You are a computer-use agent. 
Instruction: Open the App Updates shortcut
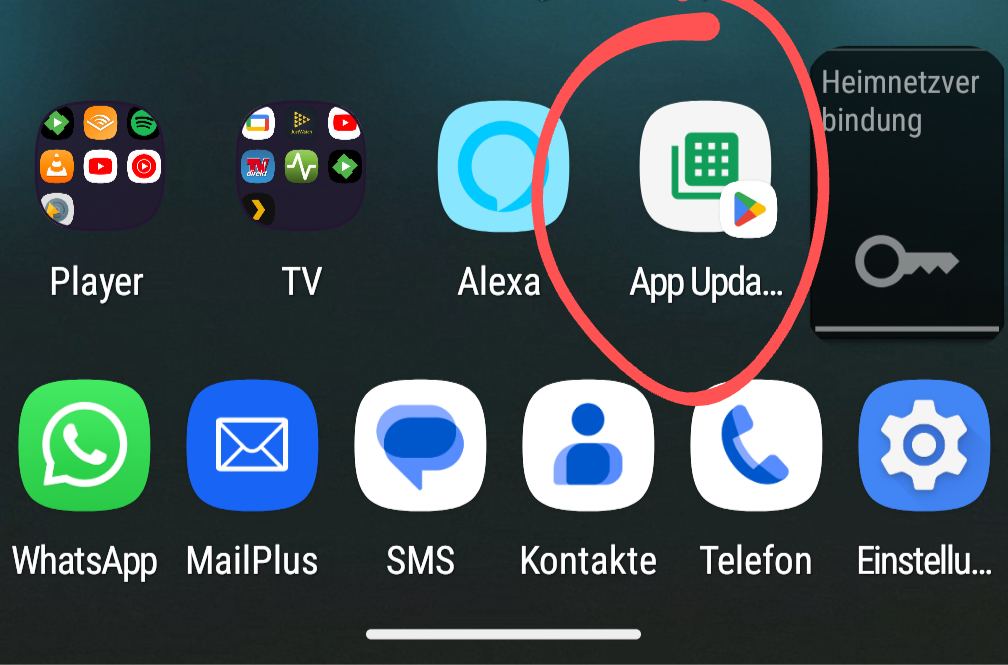point(705,168)
